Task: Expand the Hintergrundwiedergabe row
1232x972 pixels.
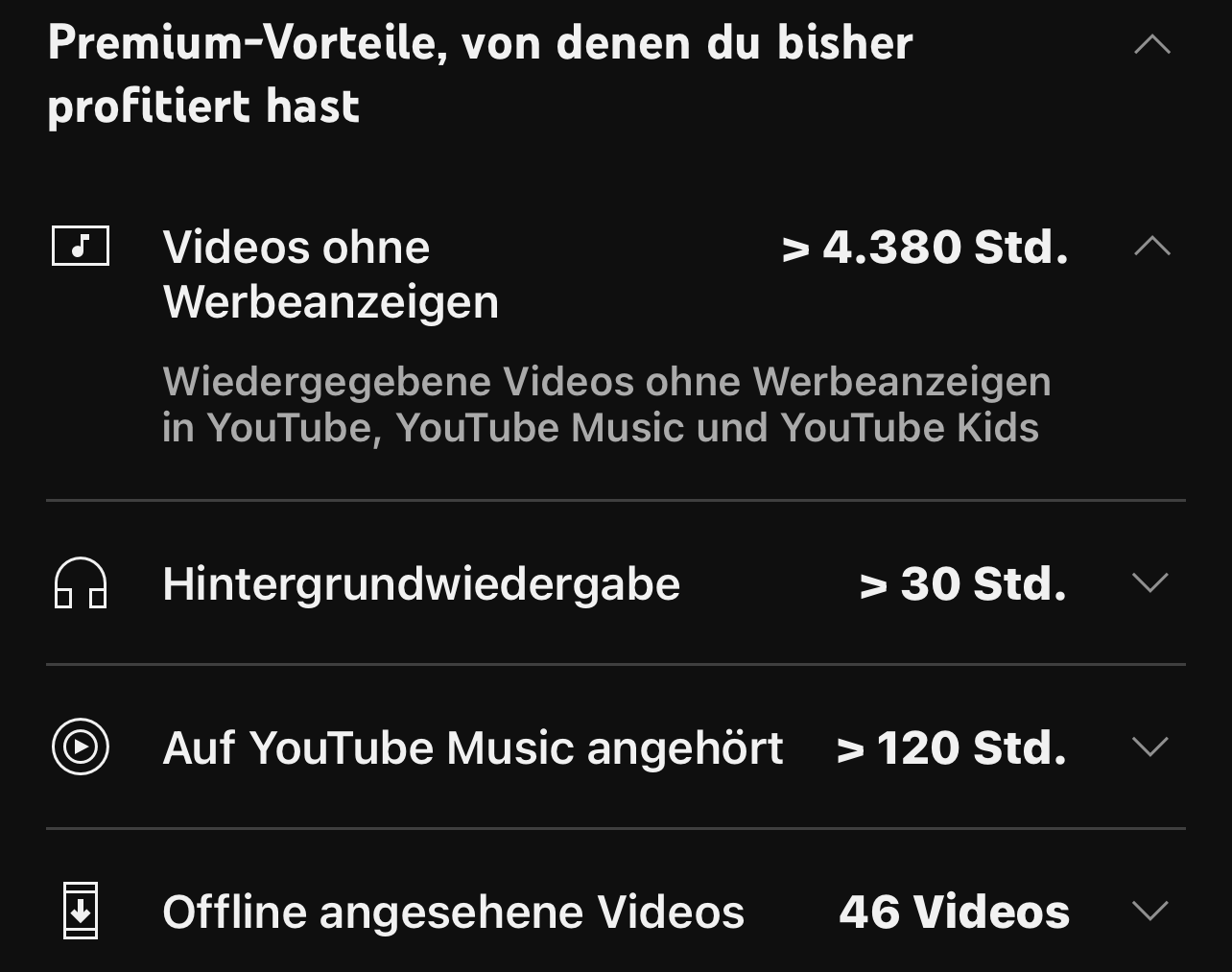Action: tap(1149, 582)
